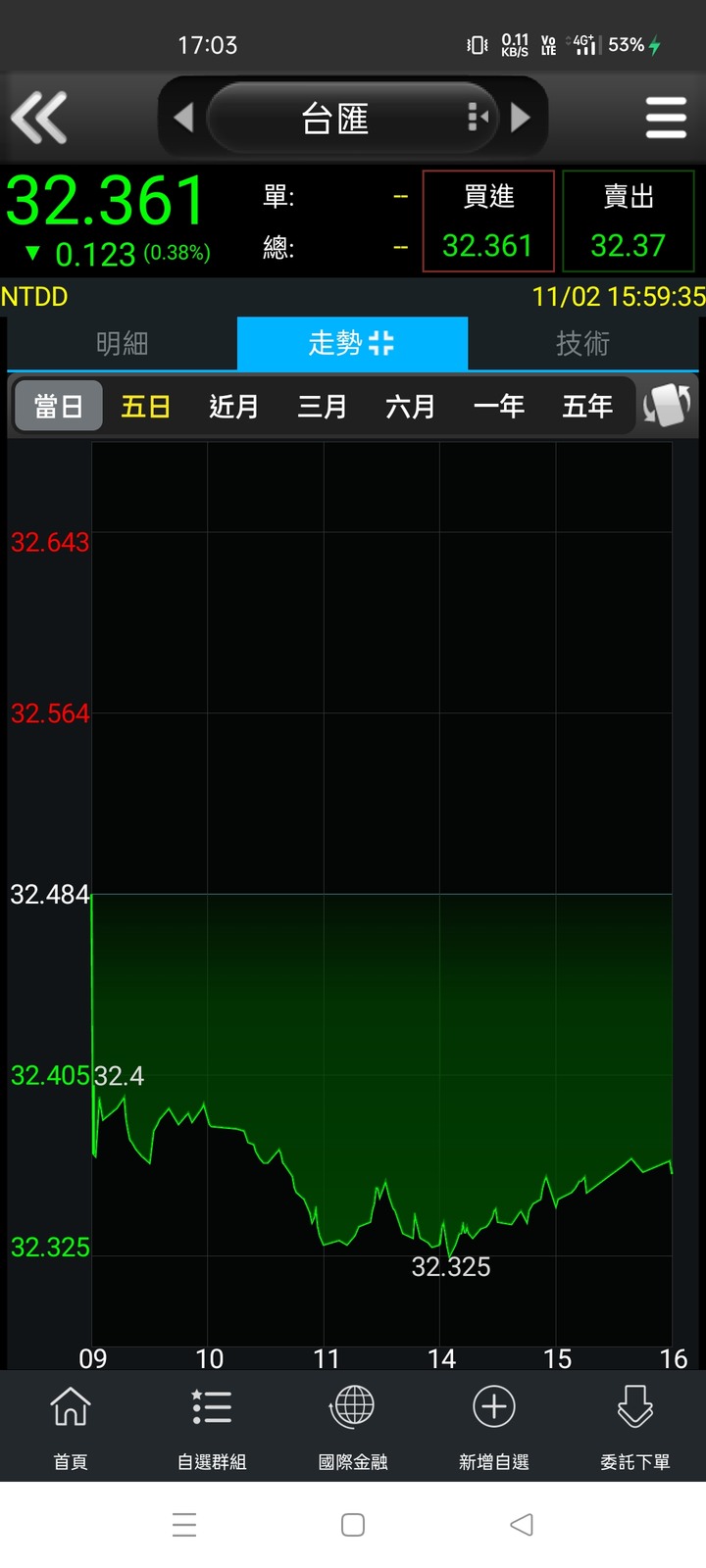The width and height of the screenshot is (706, 1568).
Task: Switch to the previous instrument arrow
Action: point(183,118)
